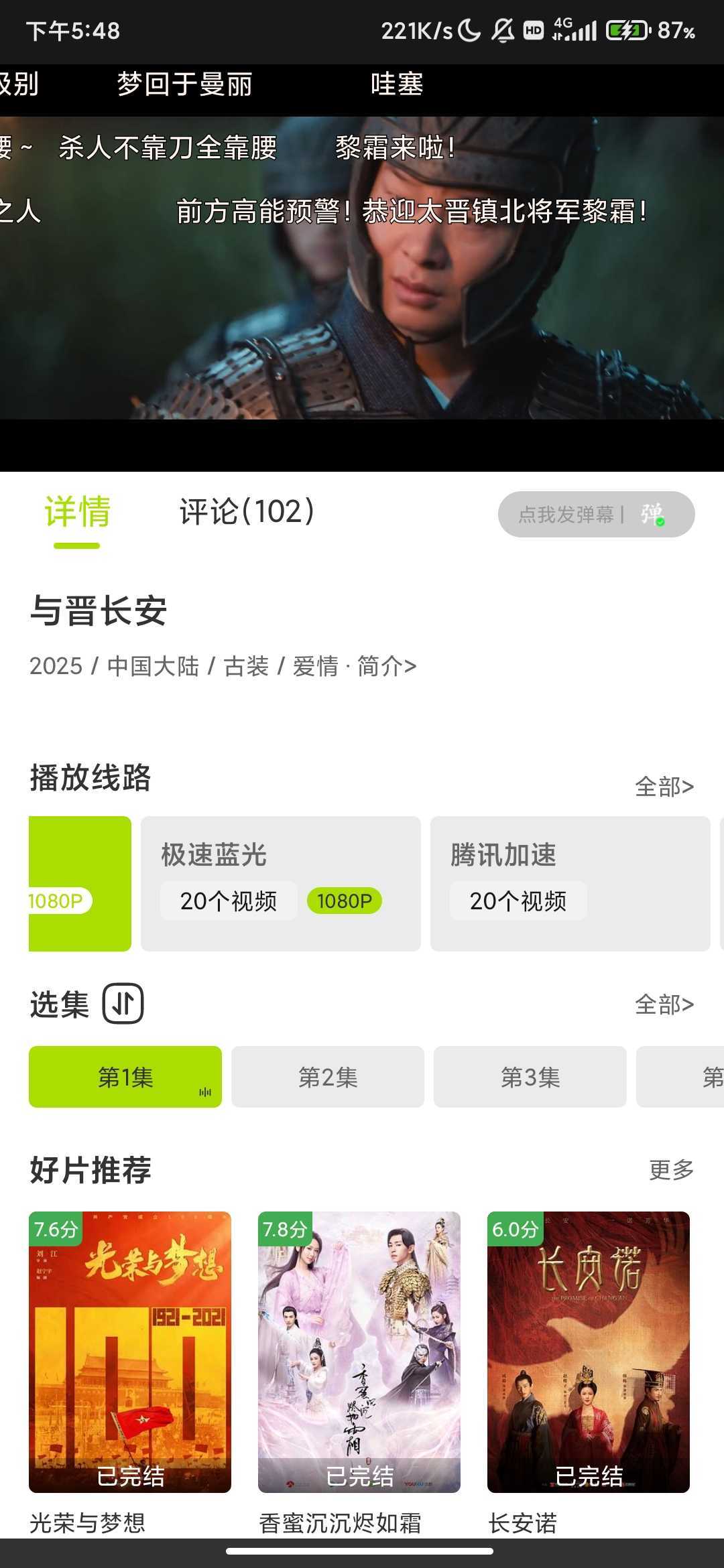
Task: View all episodes via 选集 全部>
Action: [664, 1004]
